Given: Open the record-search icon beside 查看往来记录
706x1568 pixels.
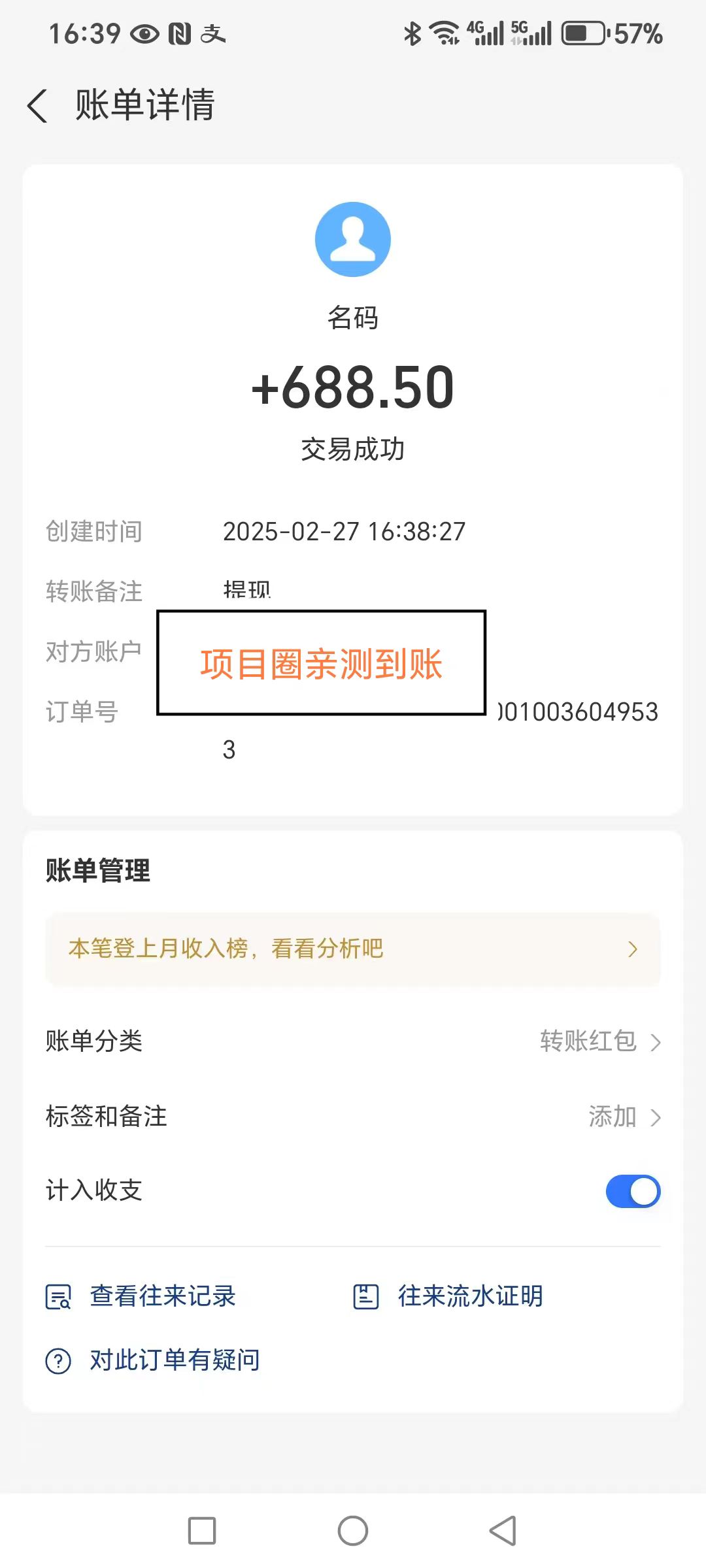Looking at the screenshot, I should (58, 1297).
